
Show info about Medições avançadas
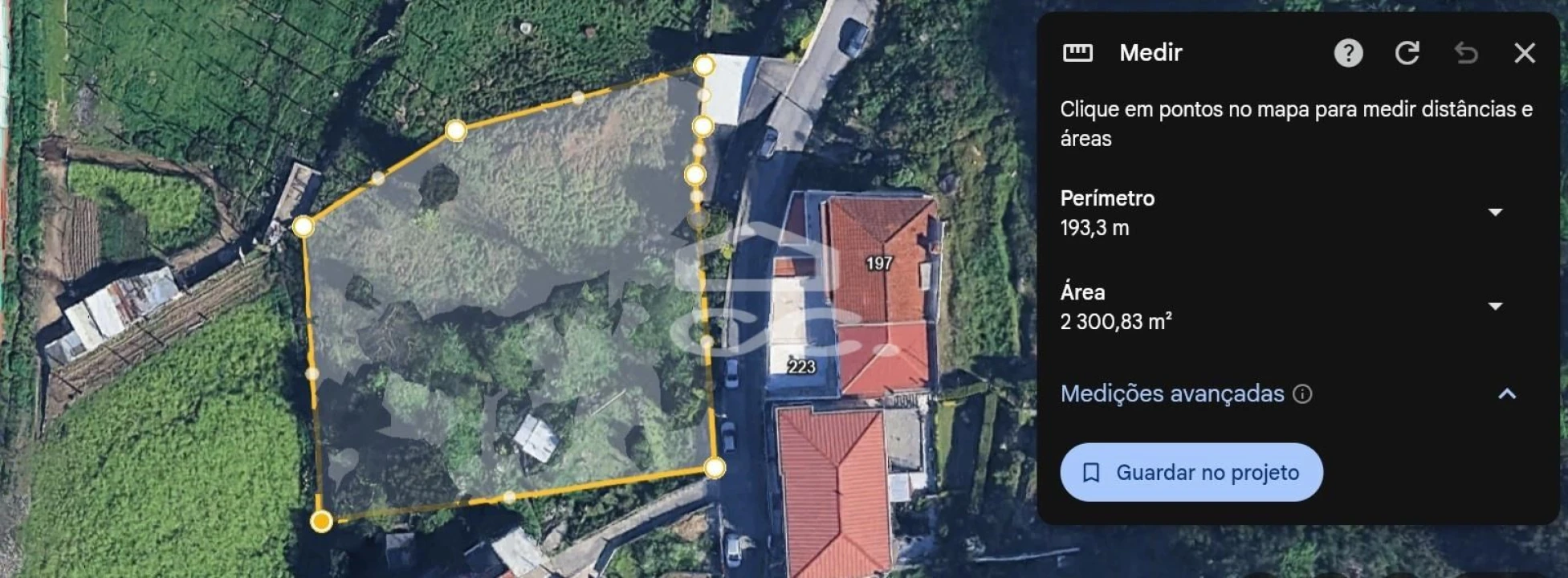pyautogui.click(x=1302, y=394)
